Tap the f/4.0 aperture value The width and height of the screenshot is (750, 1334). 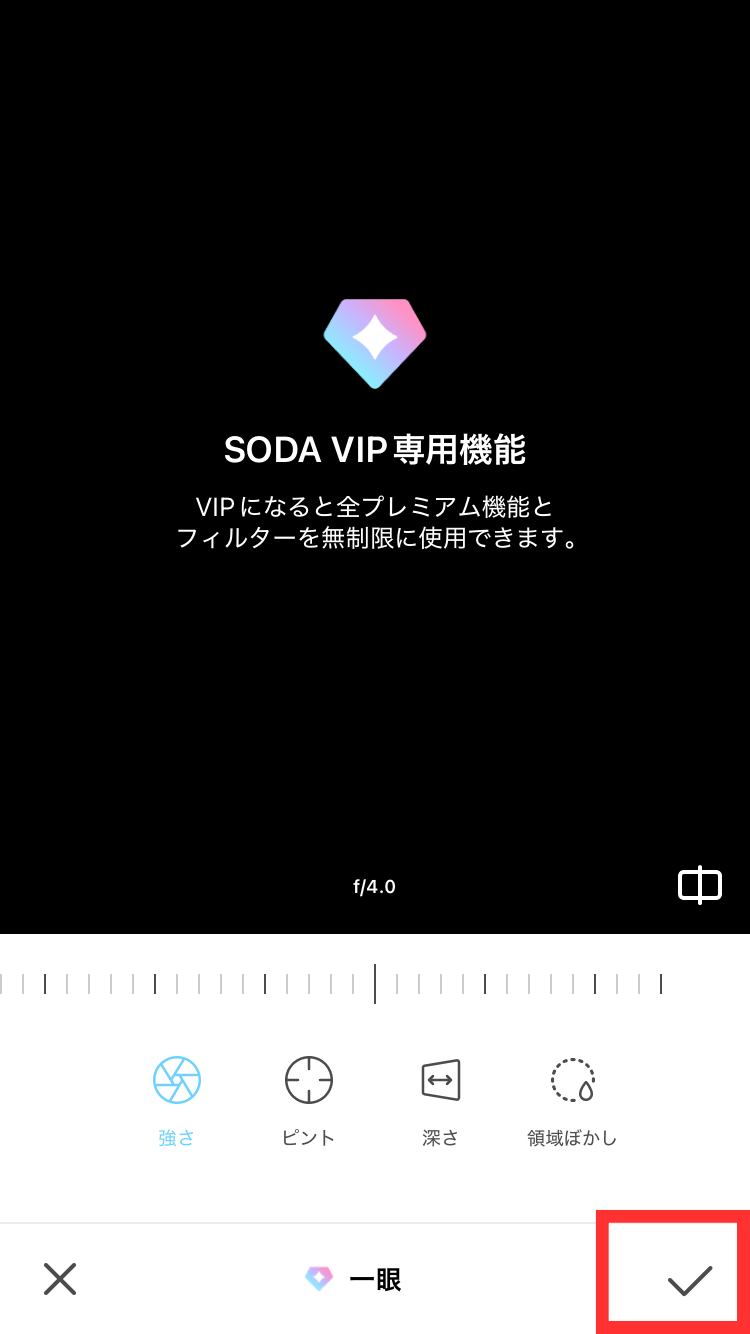[x=375, y=885]
